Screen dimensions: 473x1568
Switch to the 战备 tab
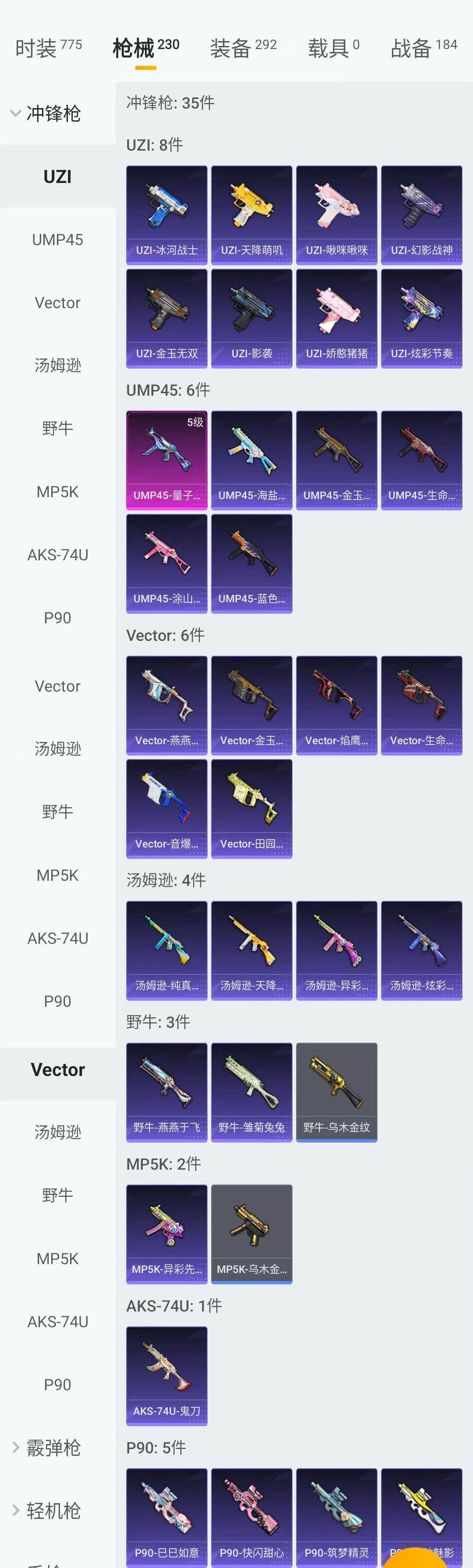pos(424,47)
